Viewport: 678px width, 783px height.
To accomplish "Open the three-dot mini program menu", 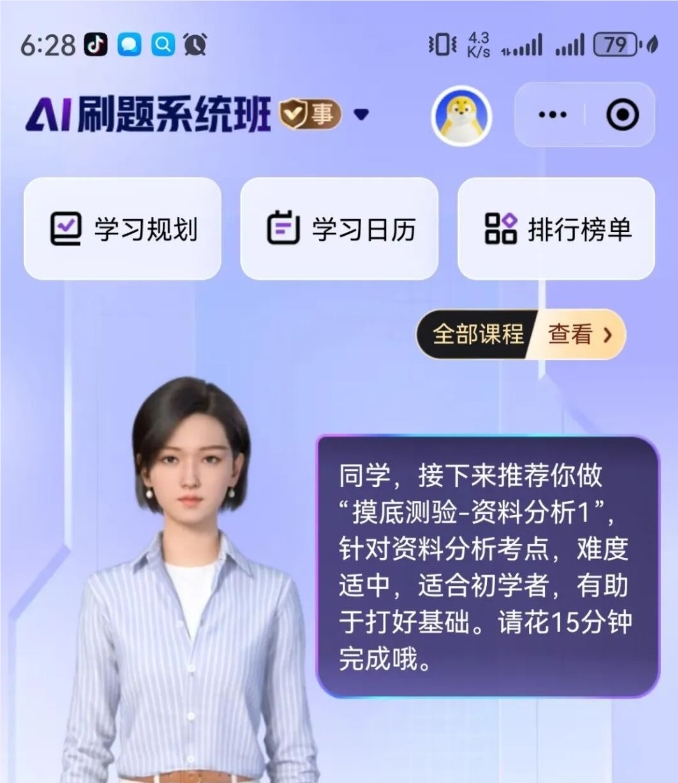I will [x=552, y=115].
